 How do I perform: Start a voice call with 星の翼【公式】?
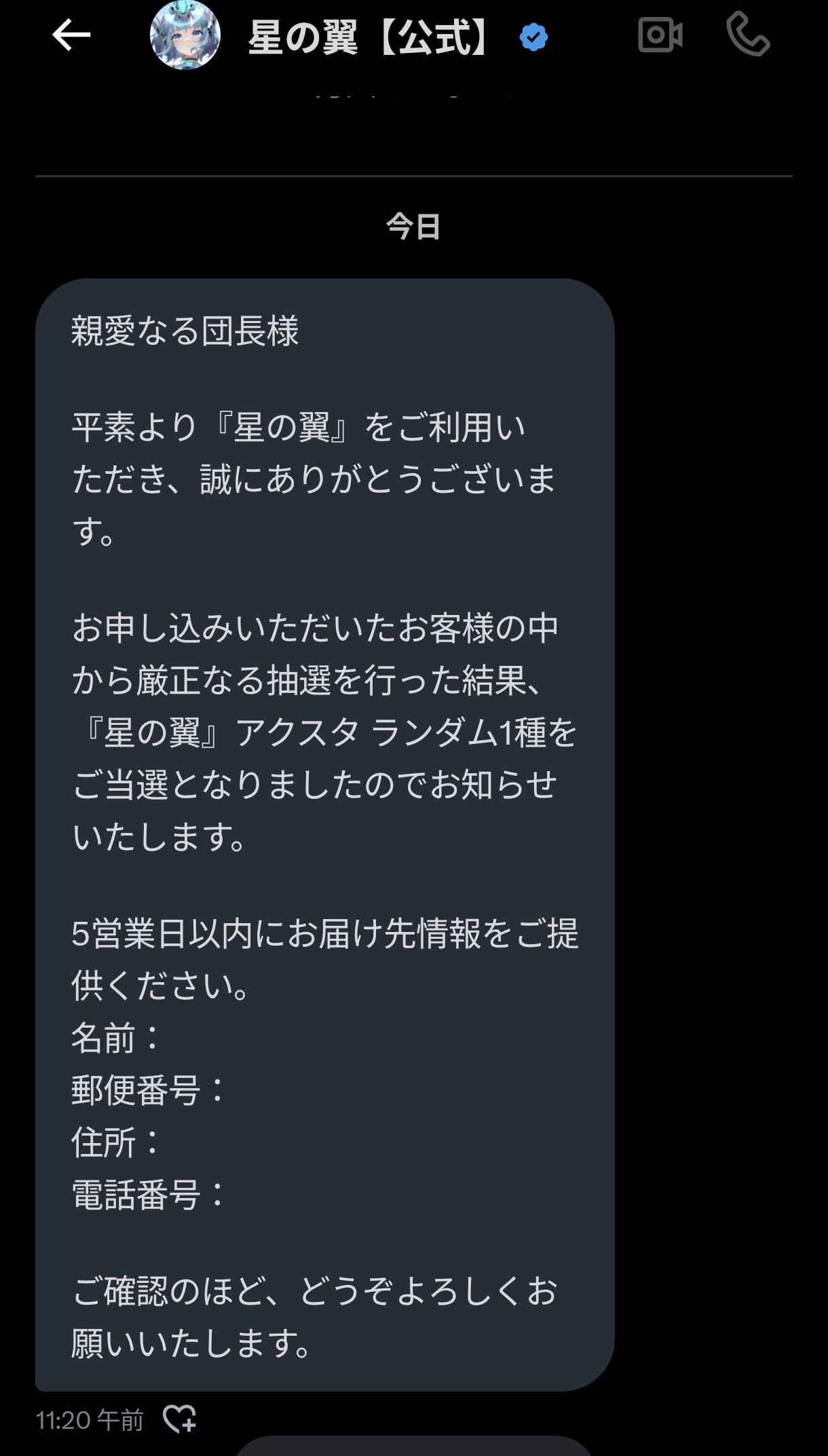click(747, 35)
